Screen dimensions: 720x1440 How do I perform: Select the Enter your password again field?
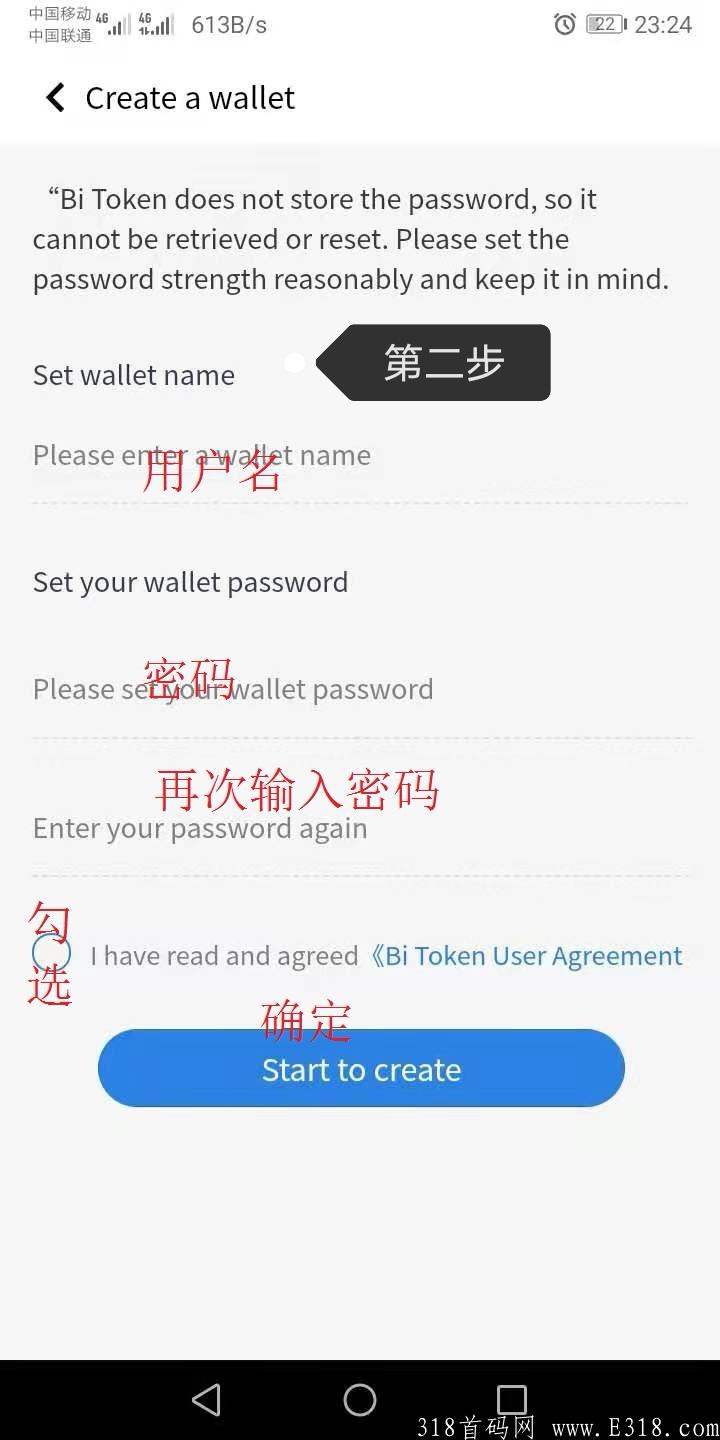click(360, 829)
